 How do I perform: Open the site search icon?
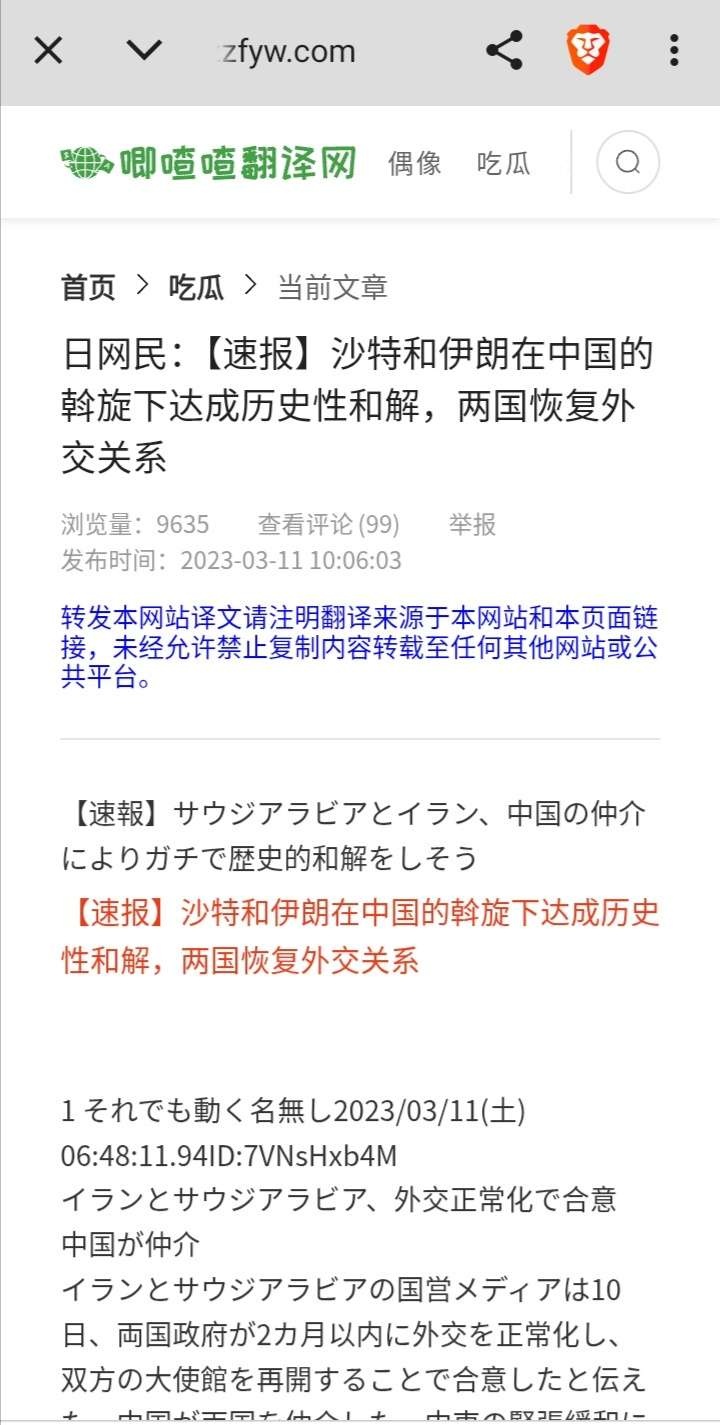pos(628,162)
